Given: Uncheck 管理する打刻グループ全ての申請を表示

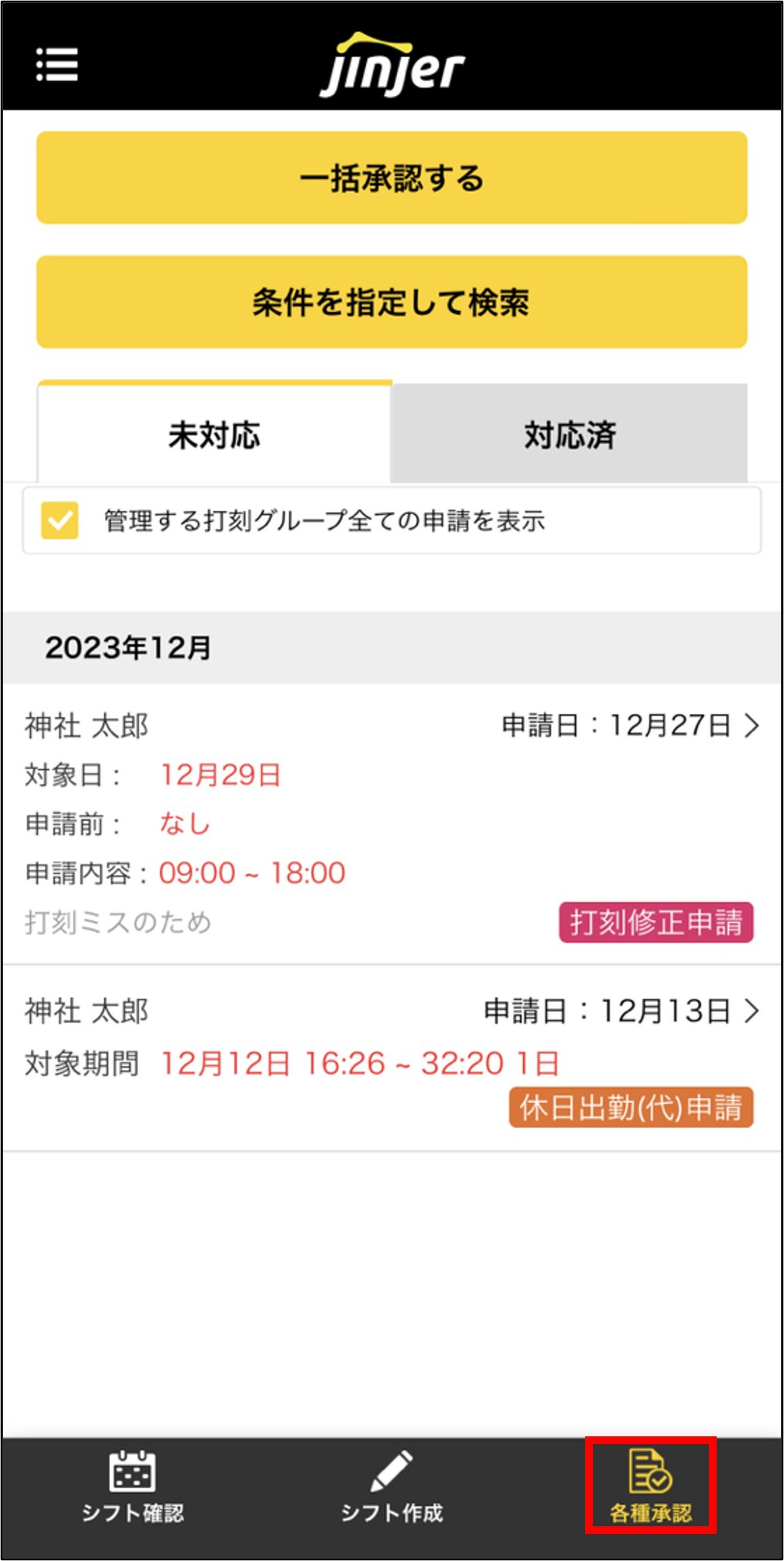Looking at the screenshot, I should 60,520.
